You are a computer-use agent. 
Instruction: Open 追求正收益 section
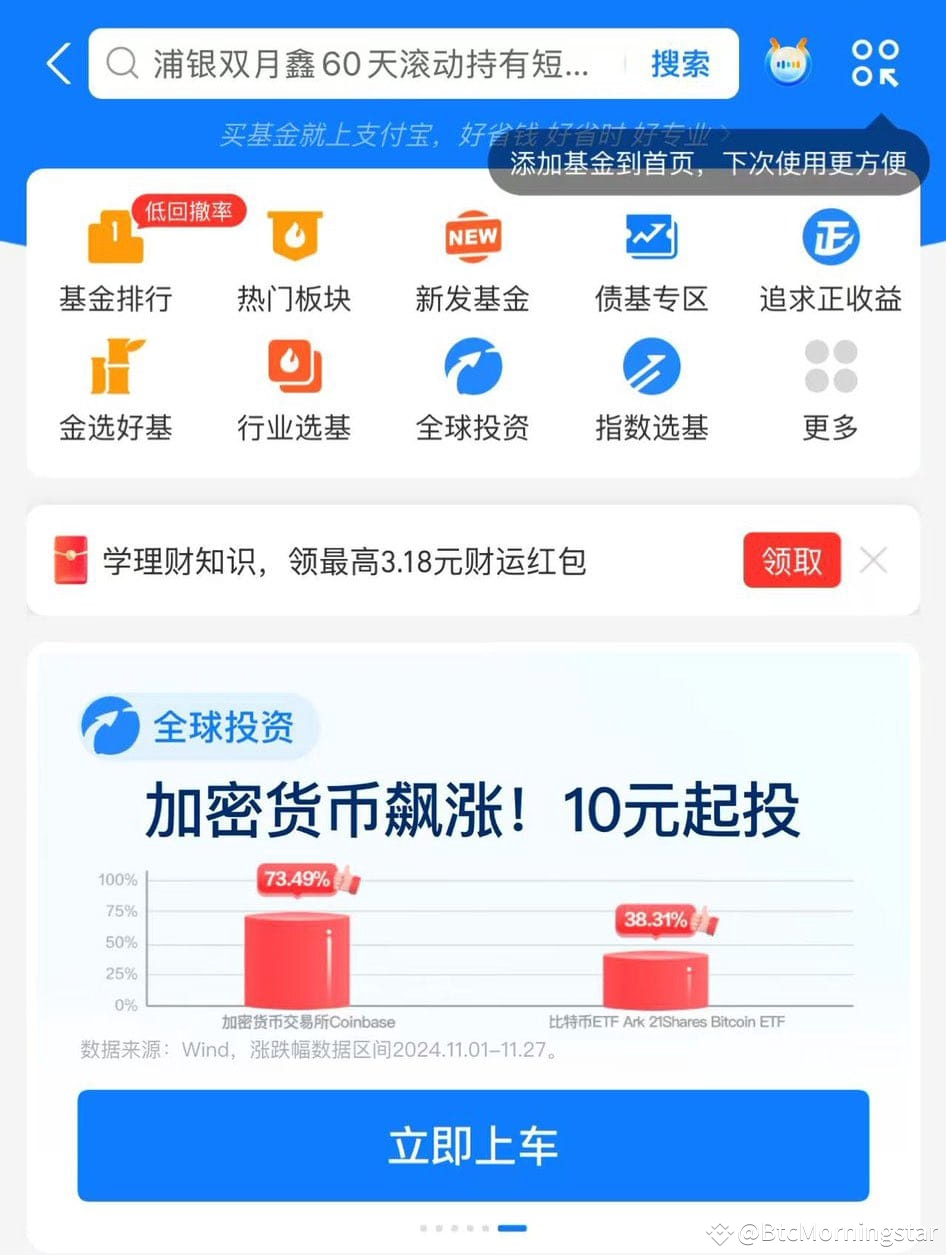point(830,235)
